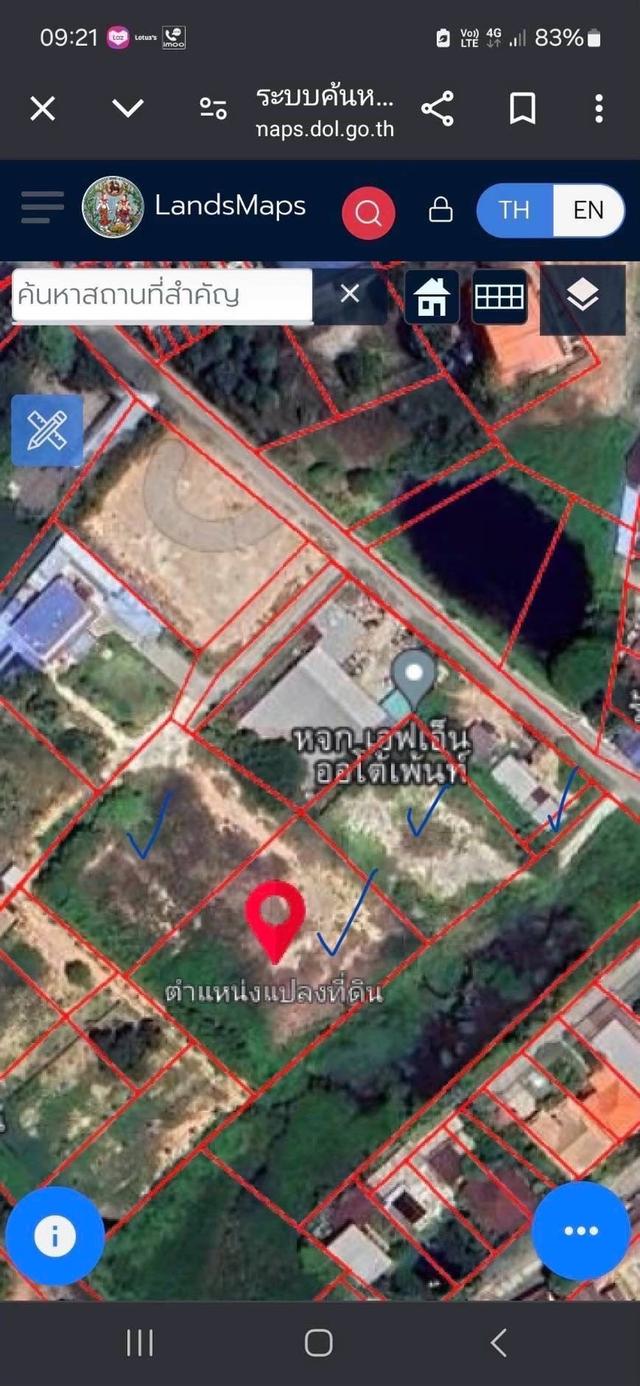The image size is (640, 1386).
Task: Switch language to EN
Action: pyautogui.click(x=588, y=210)
